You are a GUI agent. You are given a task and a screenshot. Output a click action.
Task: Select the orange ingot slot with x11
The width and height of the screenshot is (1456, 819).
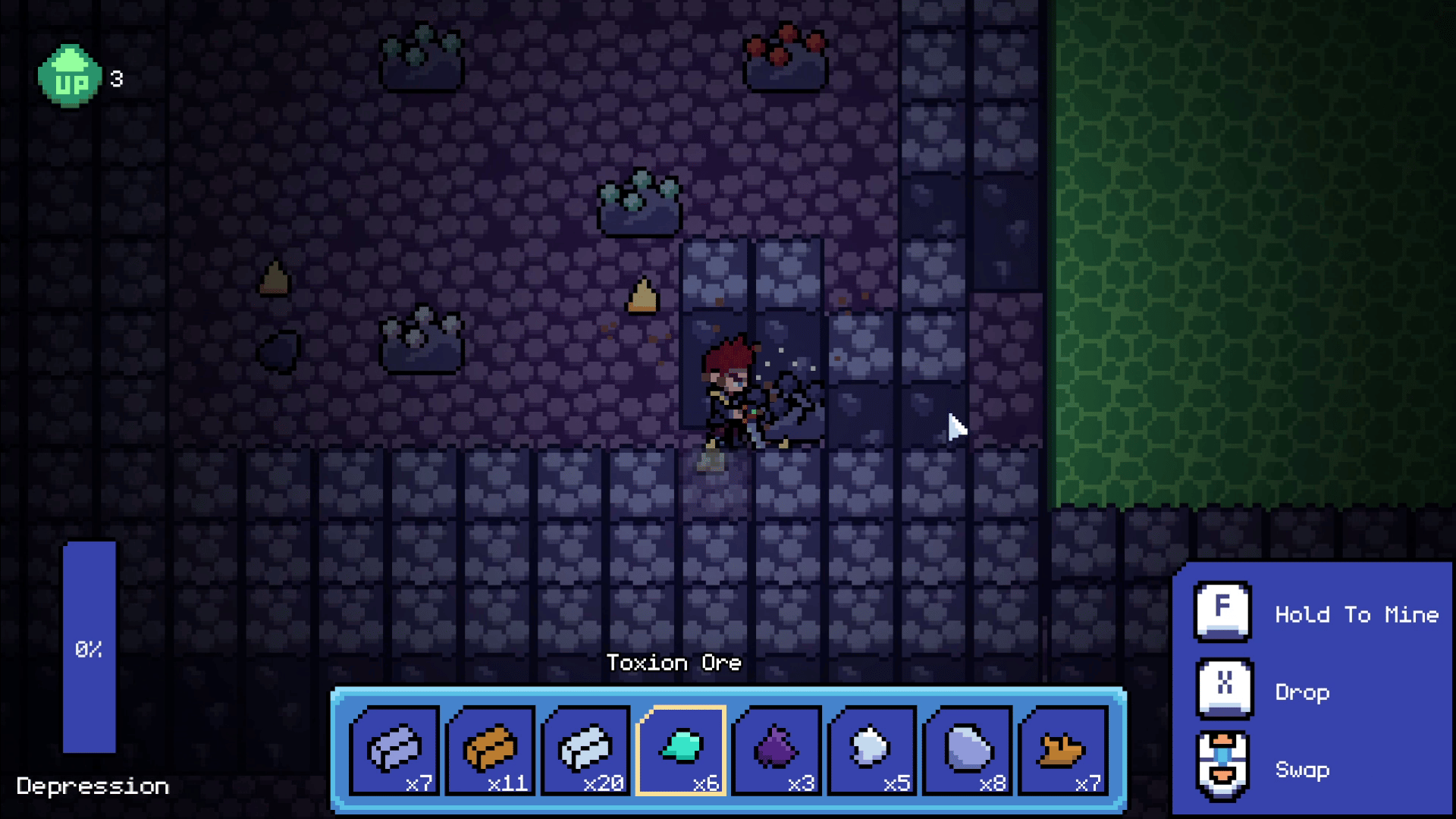tap(491, 750)
